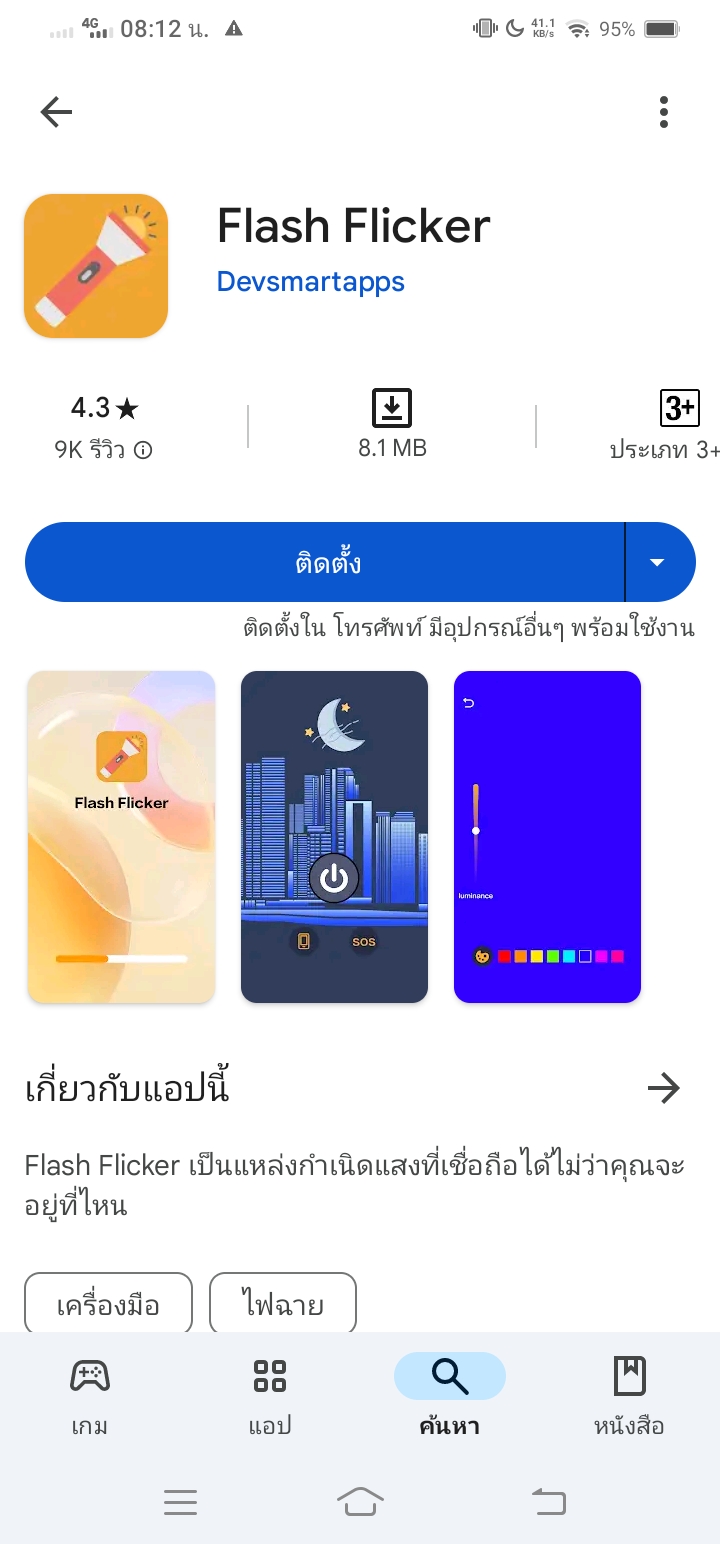Switch to the เกม tab

coord(90,1396)
